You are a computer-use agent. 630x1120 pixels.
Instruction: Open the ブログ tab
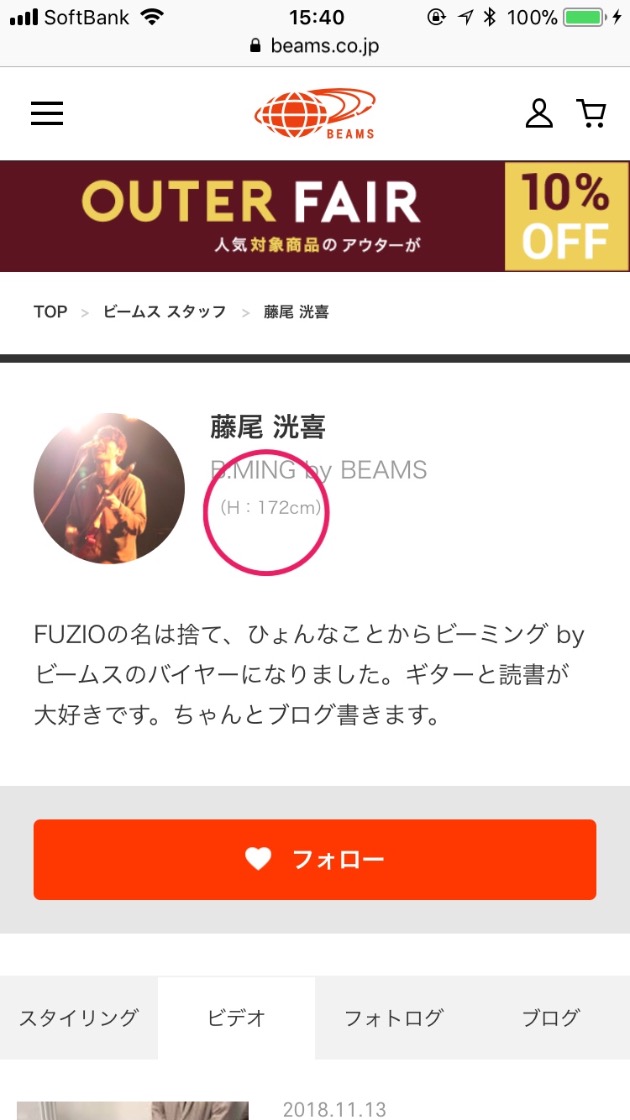coord(551,1018)
